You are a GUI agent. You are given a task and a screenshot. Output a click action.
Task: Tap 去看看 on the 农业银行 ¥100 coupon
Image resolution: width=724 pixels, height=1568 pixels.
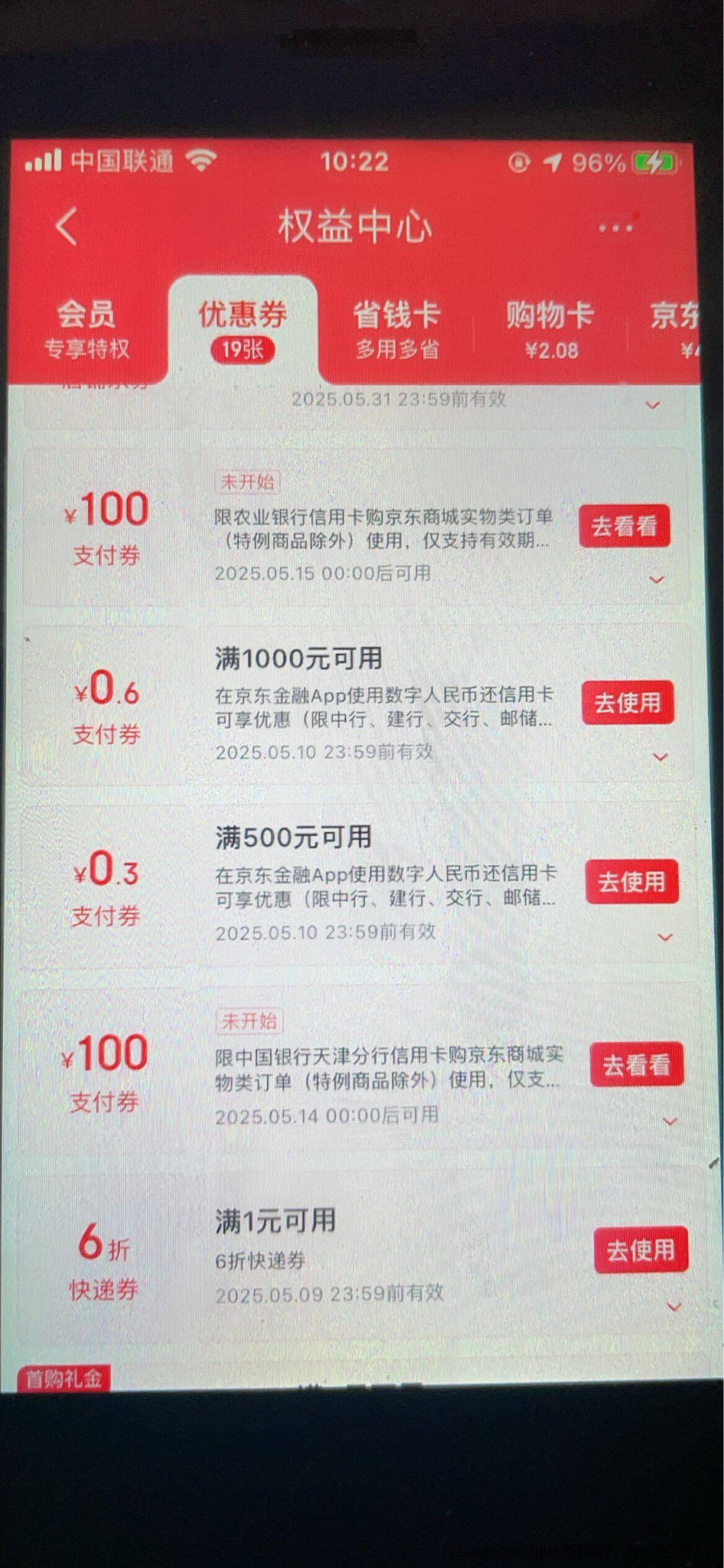(624, 526)
